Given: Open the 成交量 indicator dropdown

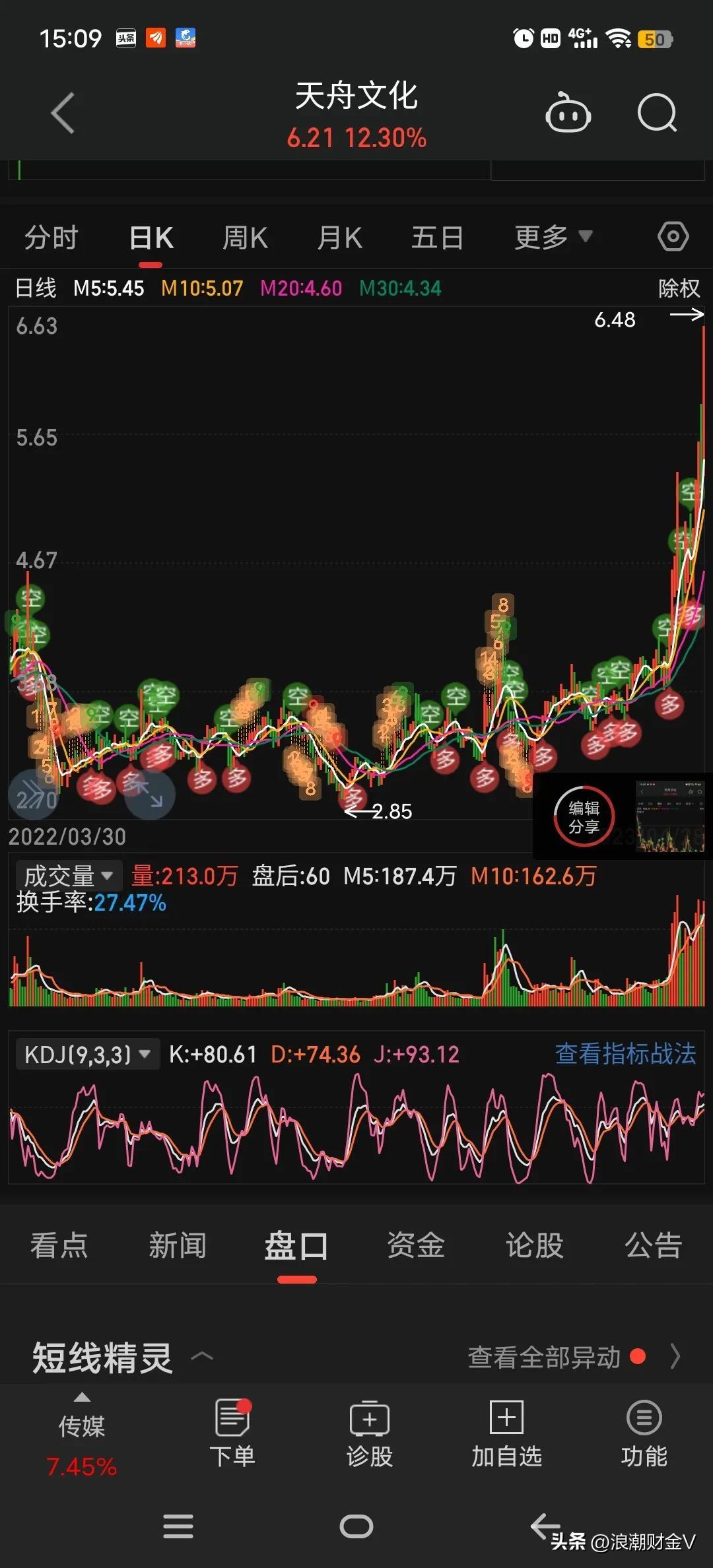Looking at the screenshot, I should [68, 874].
